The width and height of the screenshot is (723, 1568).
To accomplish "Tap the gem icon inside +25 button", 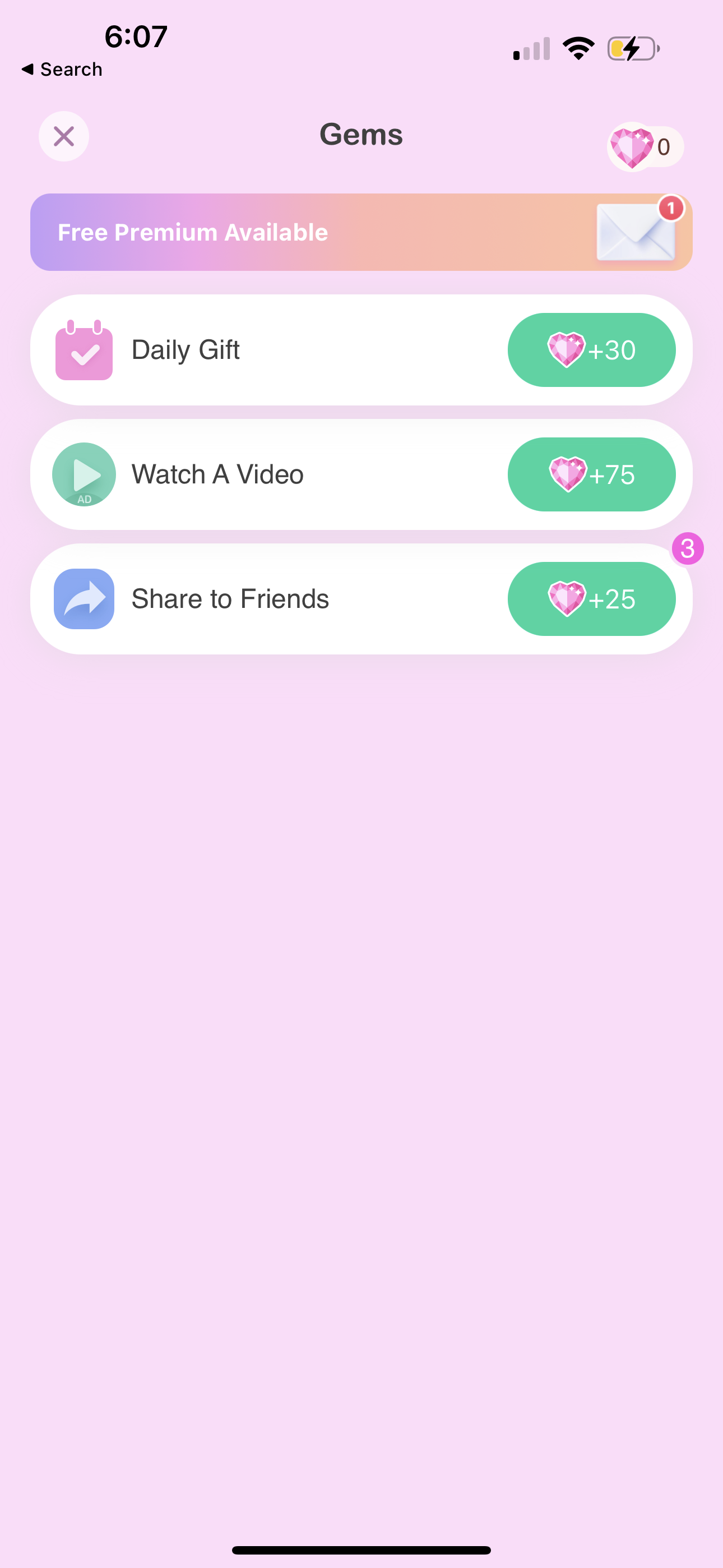I will point(567,599).
